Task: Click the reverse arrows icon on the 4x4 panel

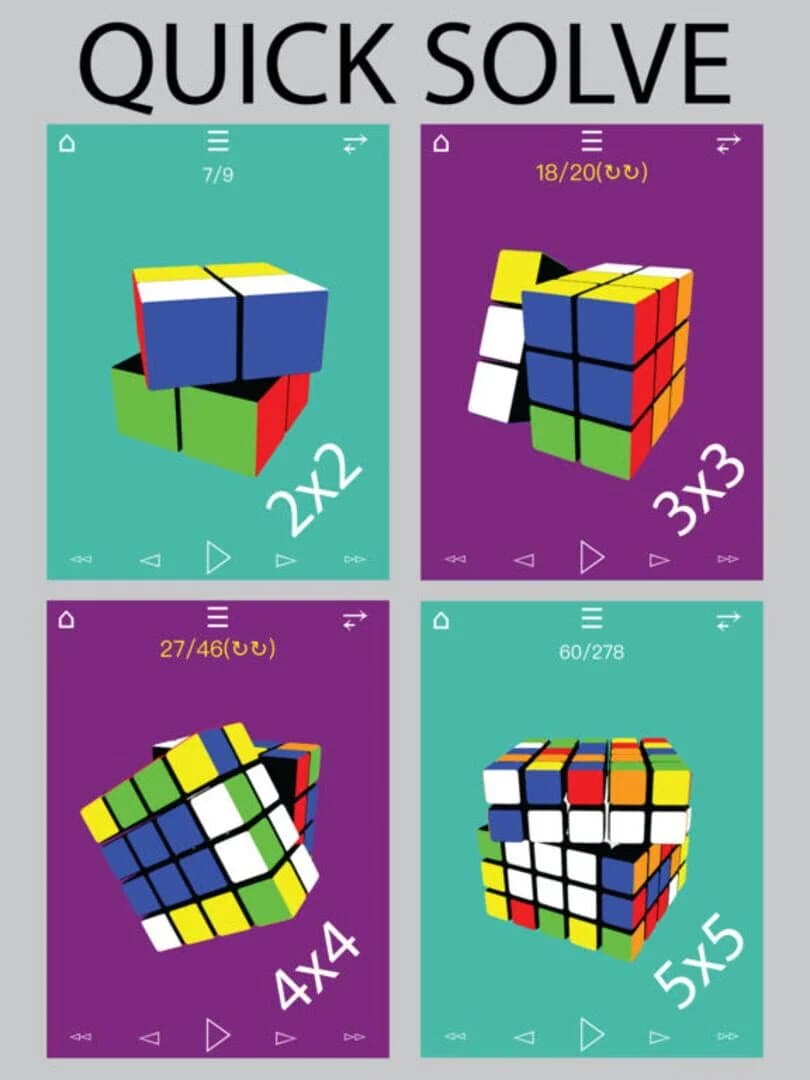Action: (x=352, y=619)
